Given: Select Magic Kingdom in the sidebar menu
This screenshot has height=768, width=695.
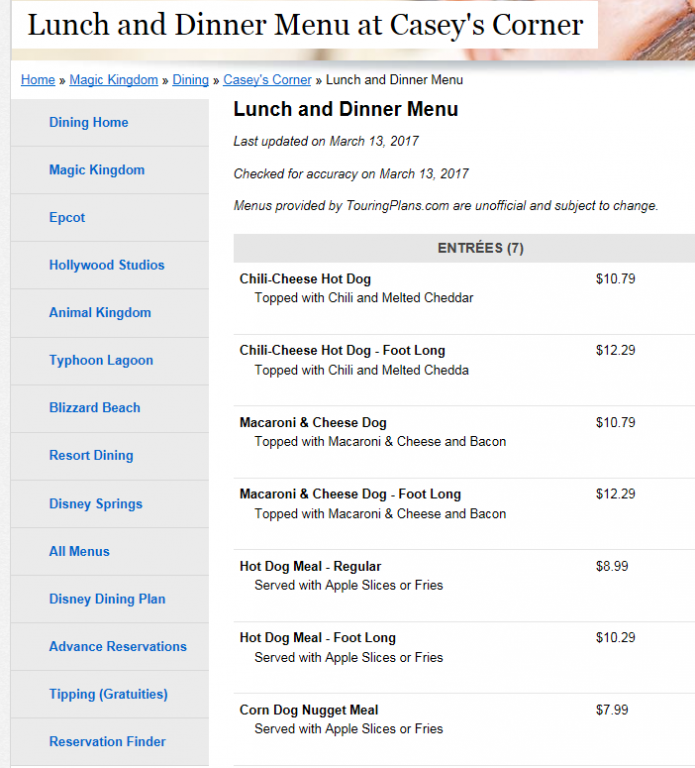Looking at the screenshot, I should (97, 170).
